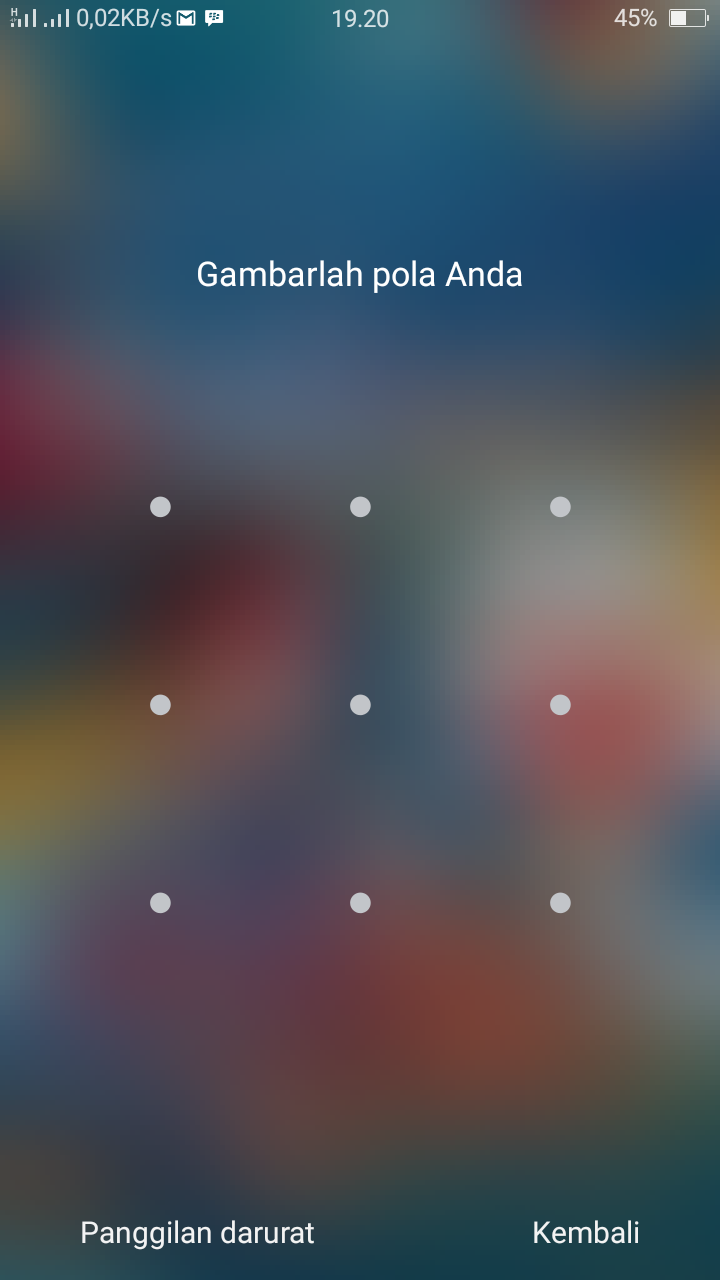Touch the top-left pattern dot

(x=160, y=507)
